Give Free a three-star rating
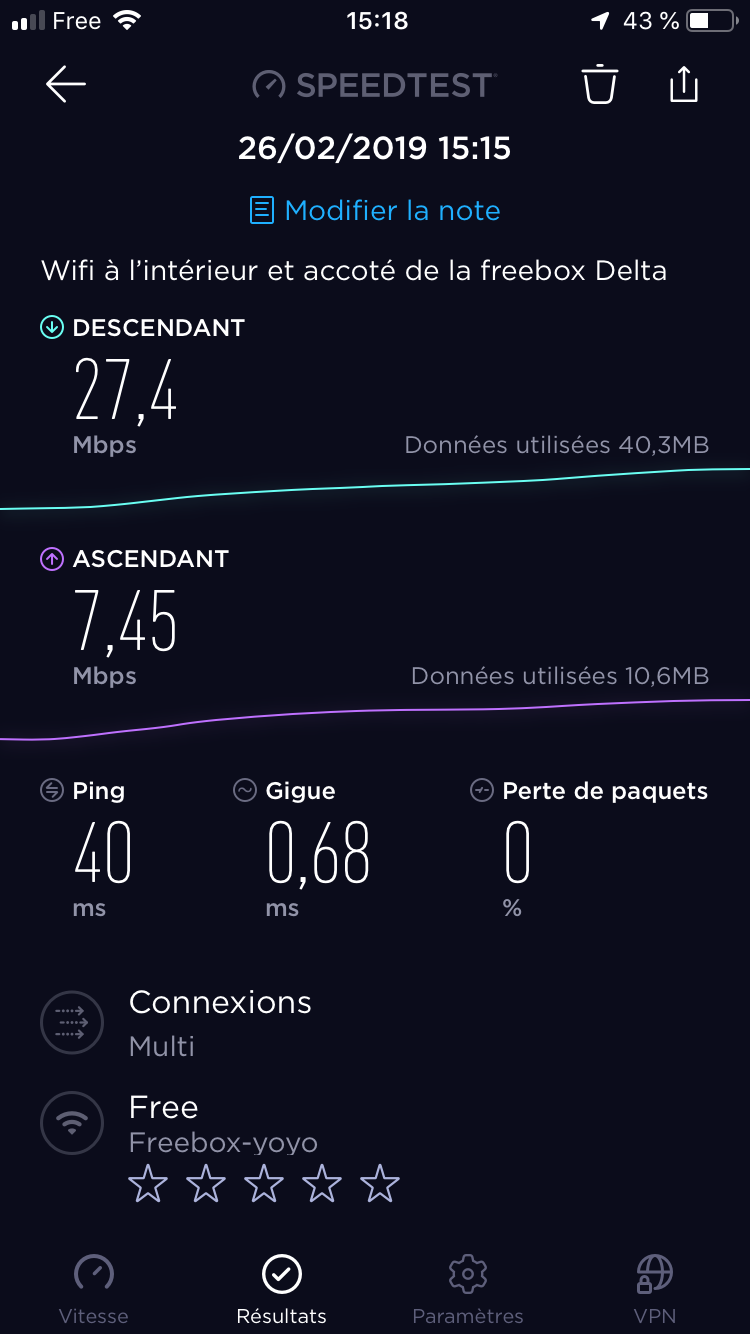The height and width of the screenshot is (1334, 750). (264, 1184)
